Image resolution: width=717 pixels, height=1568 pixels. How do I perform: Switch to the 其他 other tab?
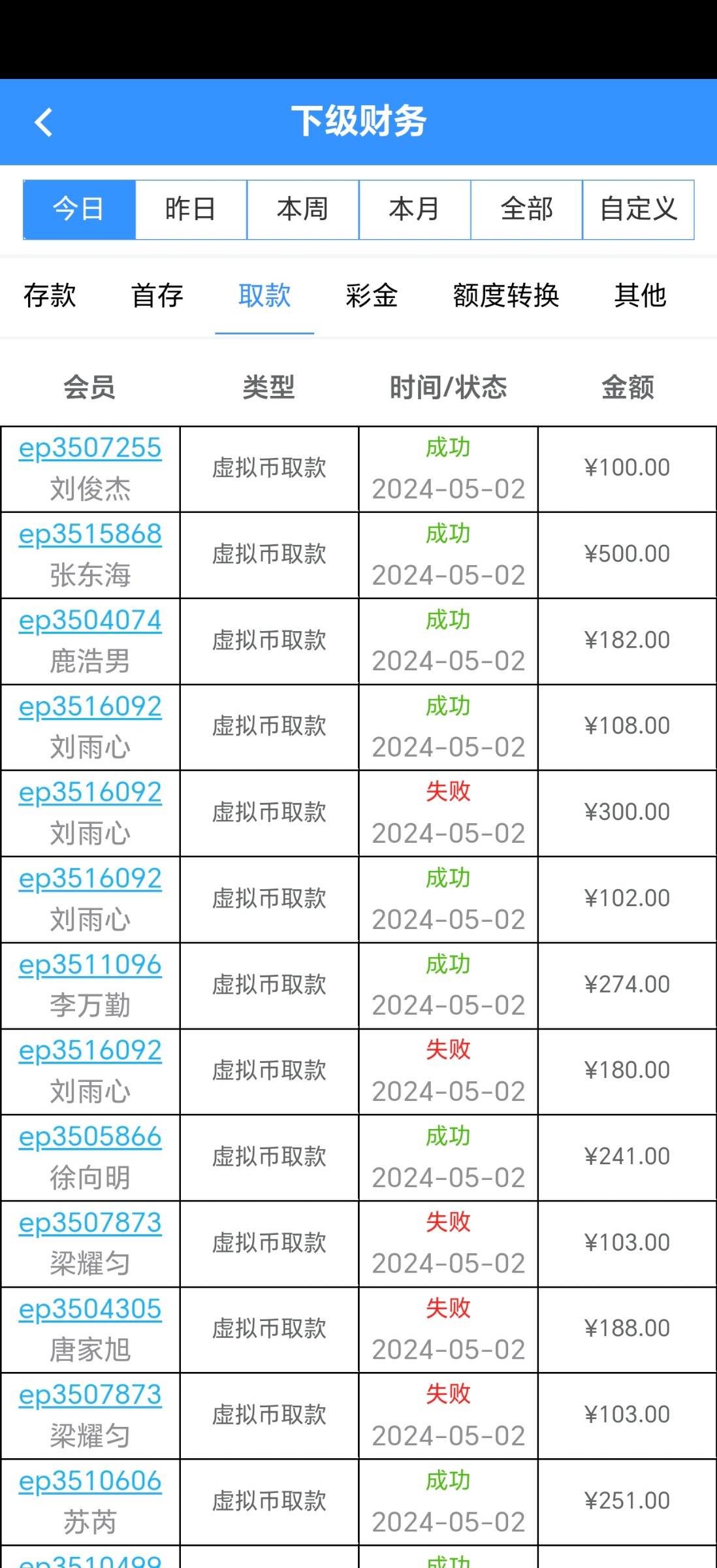(640, 297)
